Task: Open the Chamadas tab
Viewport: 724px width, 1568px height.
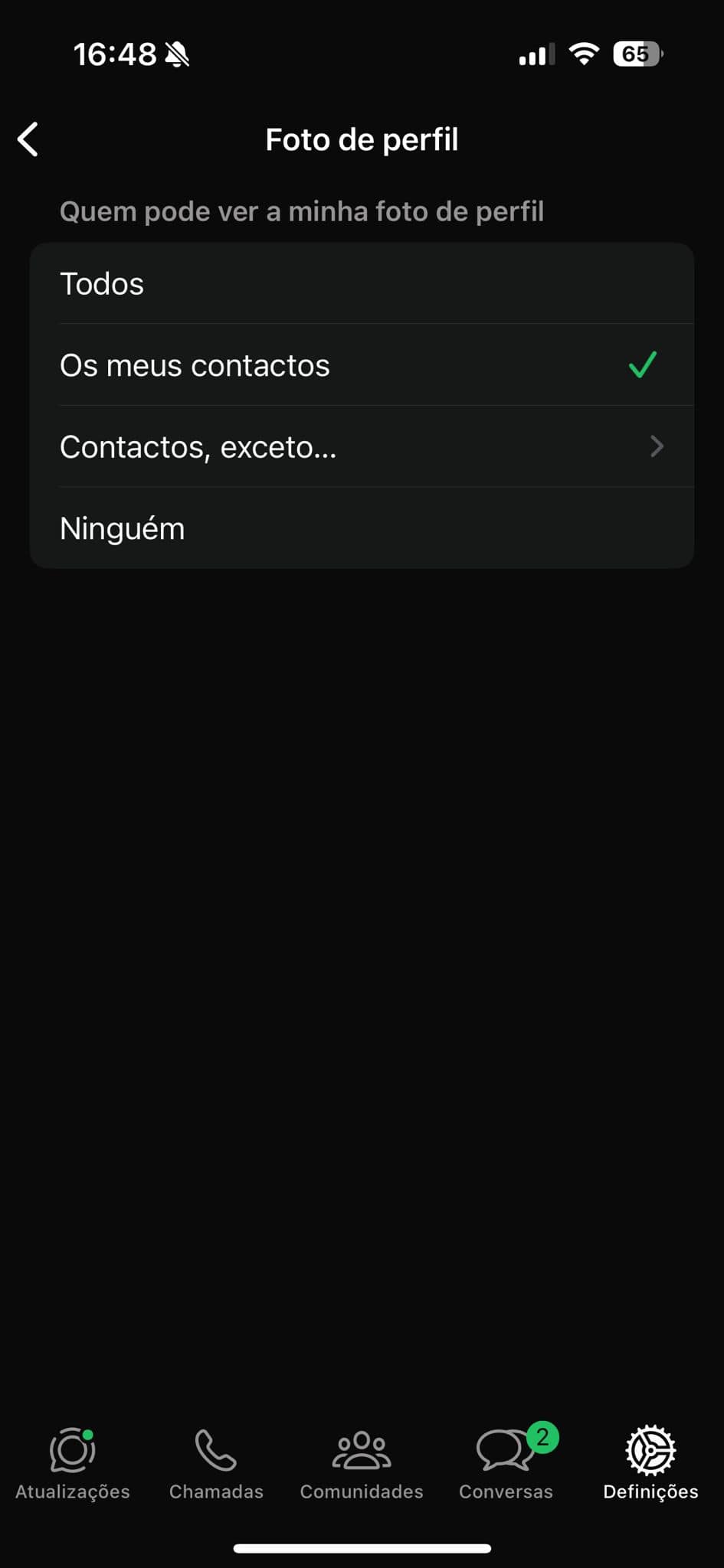Action: point(216,1462)
